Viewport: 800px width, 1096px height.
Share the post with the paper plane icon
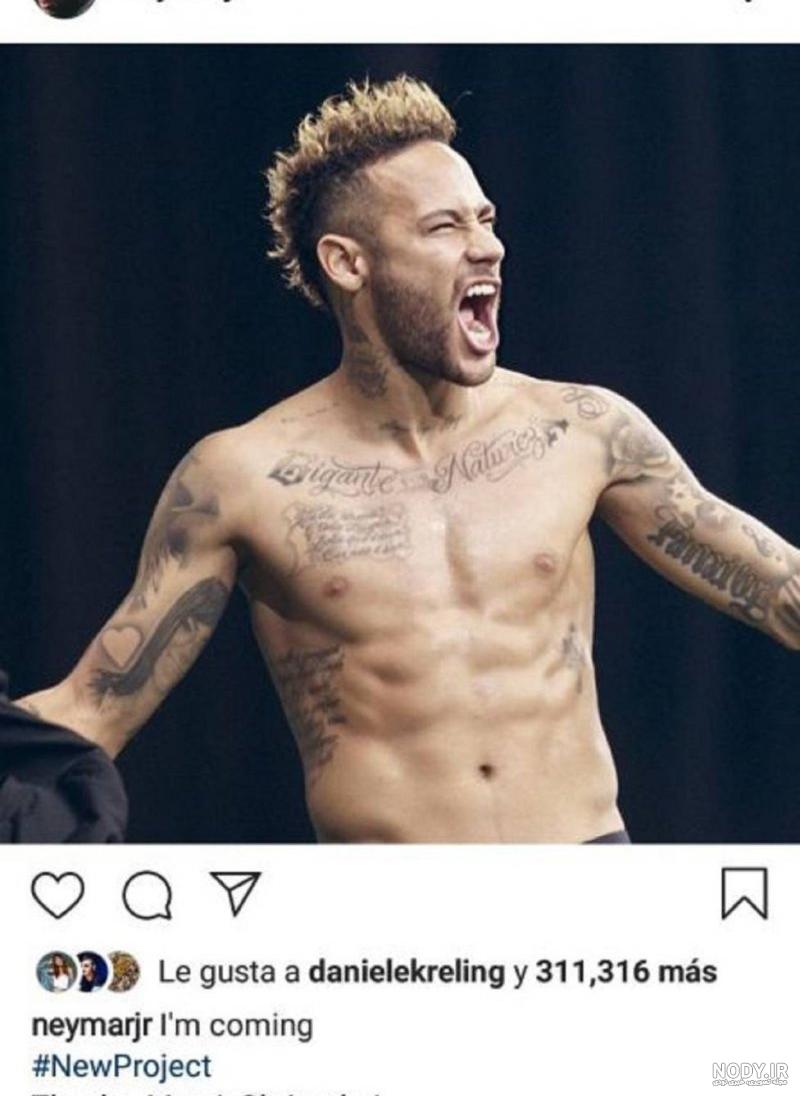pos(236,892)
